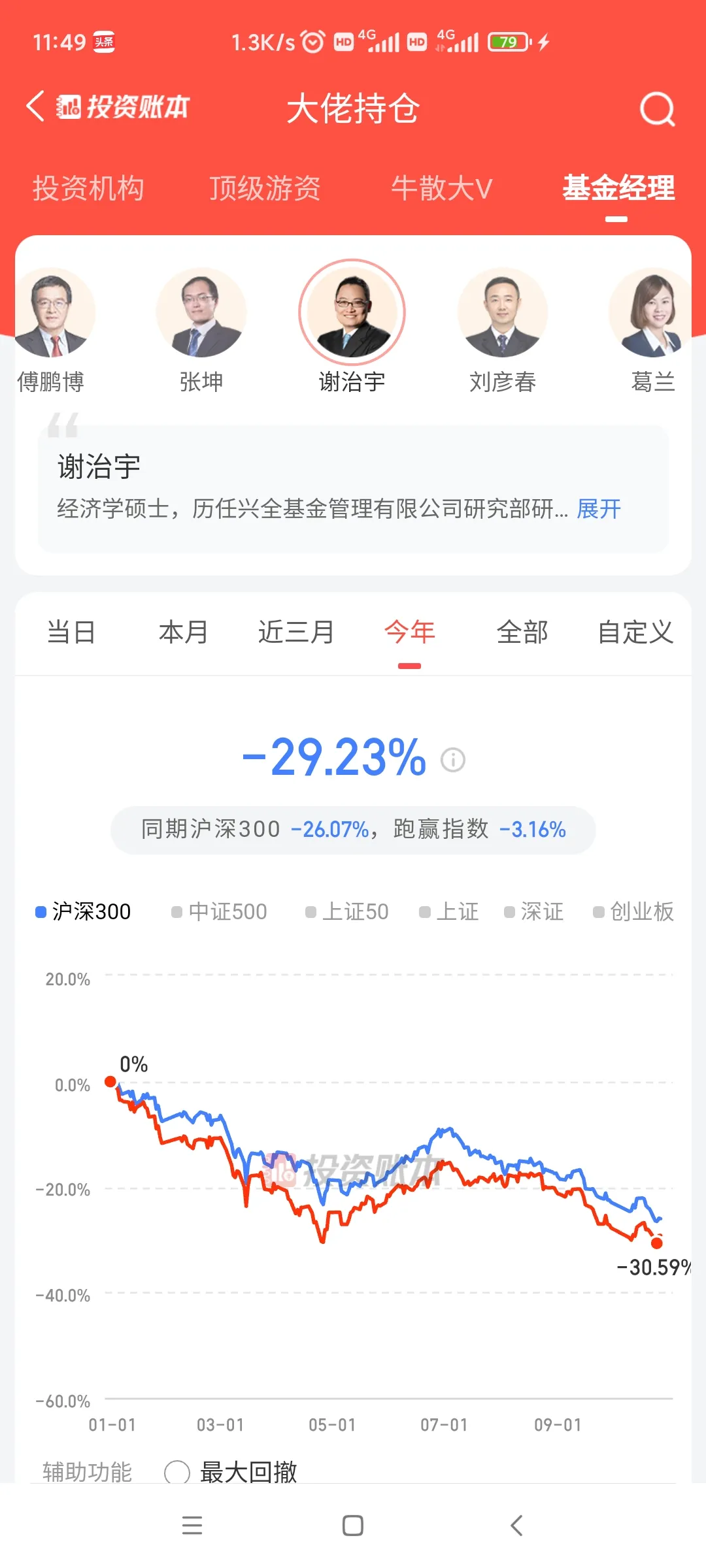Enable the 最大回撤 option

click(x=231, y=1473)
